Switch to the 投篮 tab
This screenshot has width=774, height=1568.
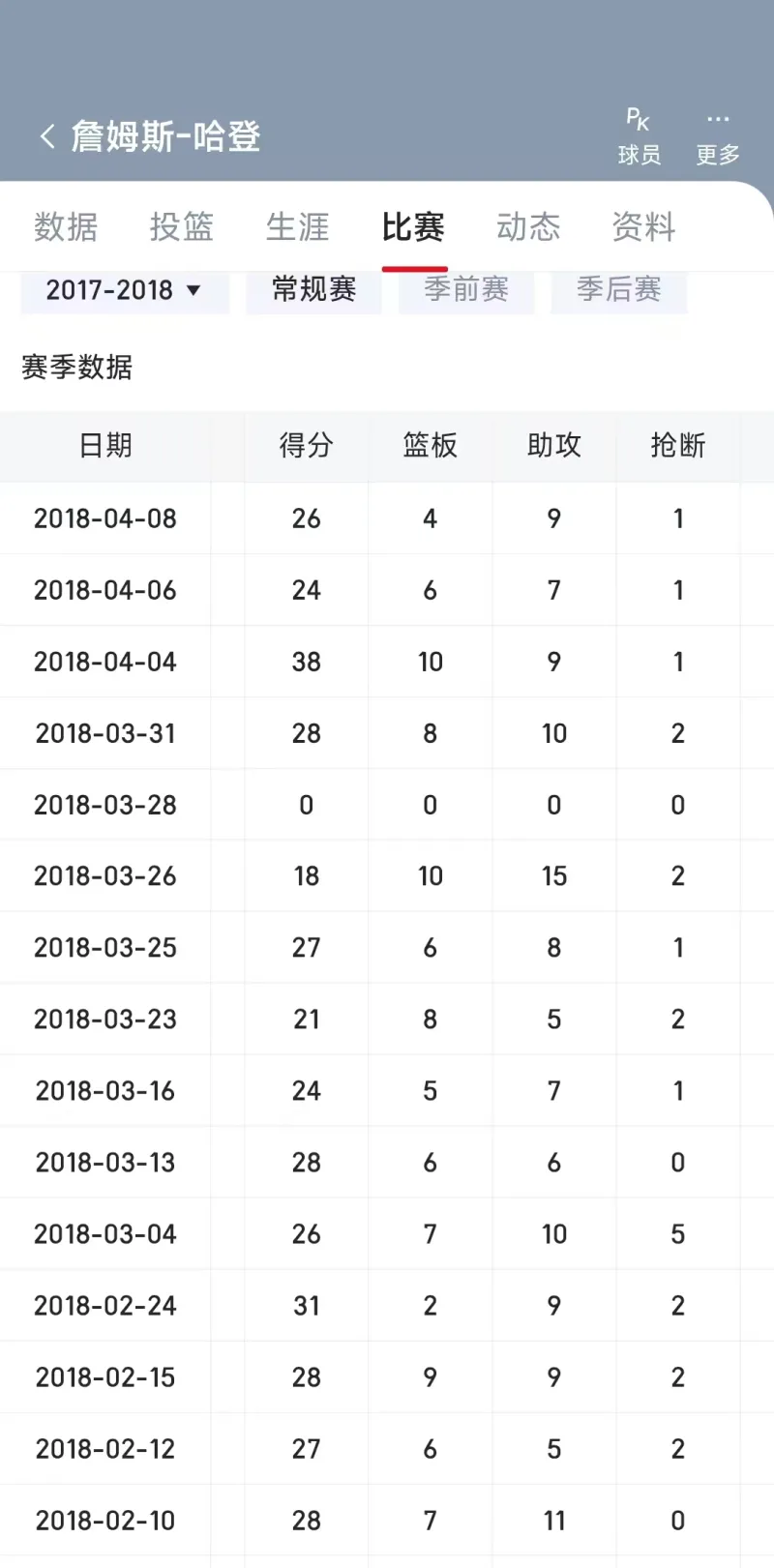[x=182, y=227]
